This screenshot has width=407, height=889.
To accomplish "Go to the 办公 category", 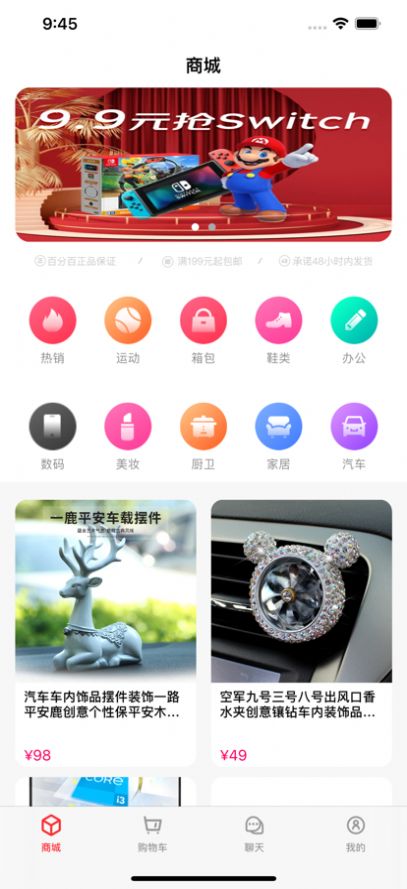I will (354, 331).
